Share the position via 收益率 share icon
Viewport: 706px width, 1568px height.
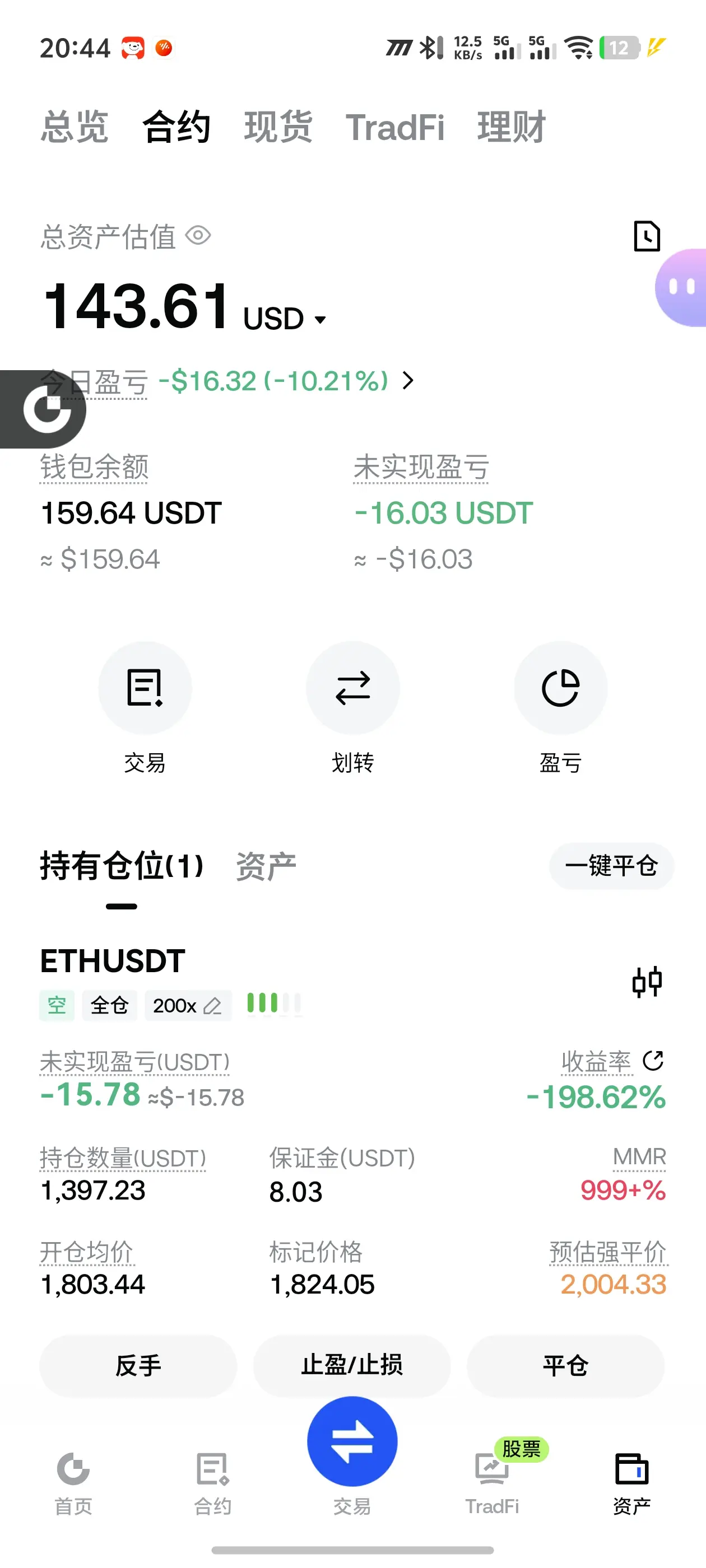point(653,1061)
